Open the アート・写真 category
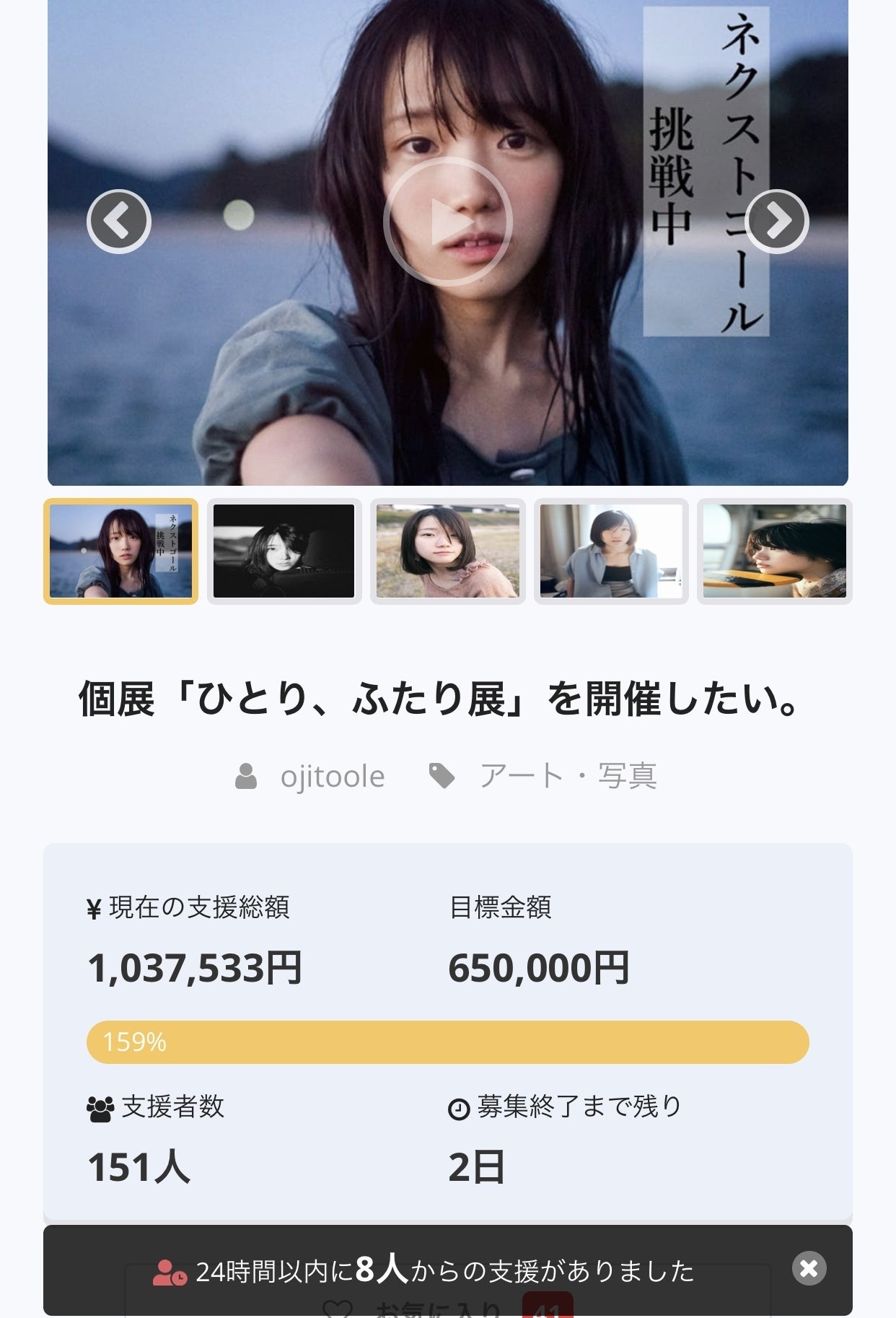 (x=568, y=777)
